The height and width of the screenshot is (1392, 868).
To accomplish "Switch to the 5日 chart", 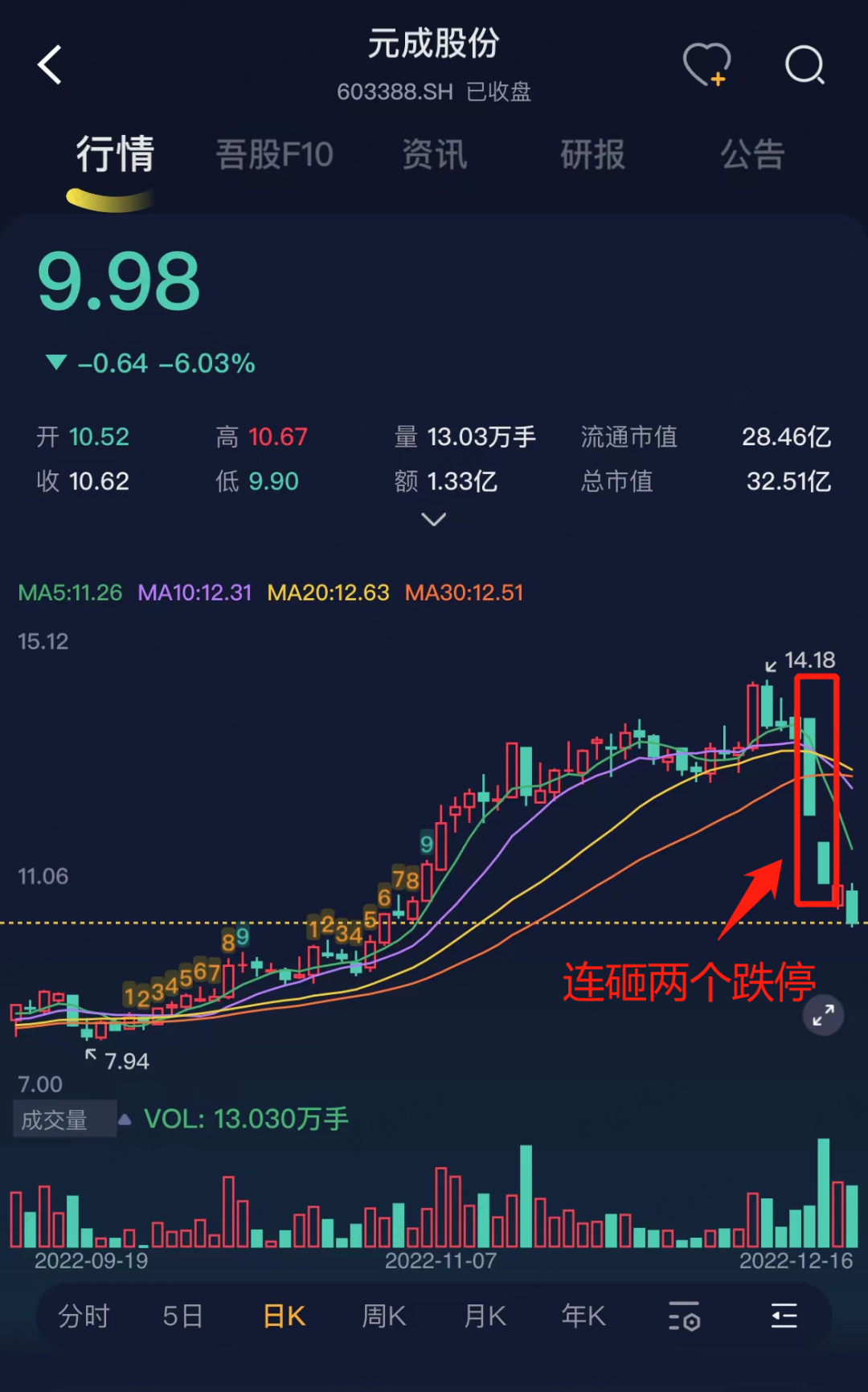I will point(182,1316).
